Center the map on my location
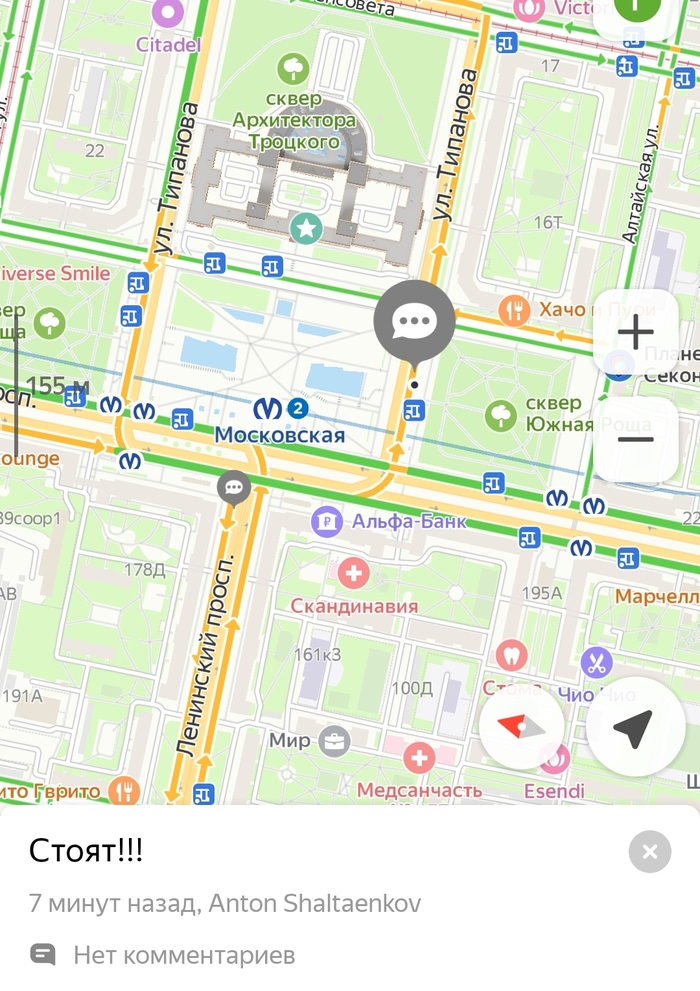This screenshot has height=991, width=700. pos(634,727)
